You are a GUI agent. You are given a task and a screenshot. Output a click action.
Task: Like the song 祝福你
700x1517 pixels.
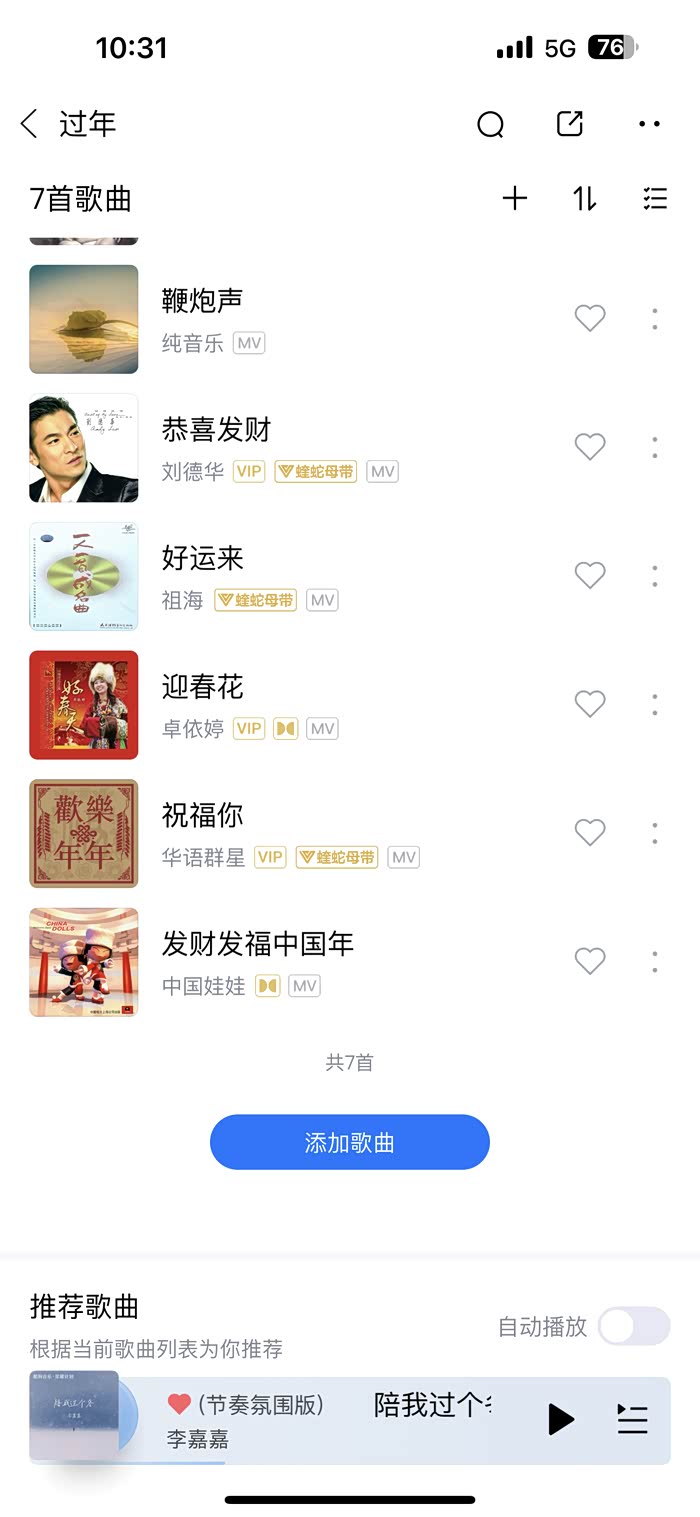pos(590,832)
